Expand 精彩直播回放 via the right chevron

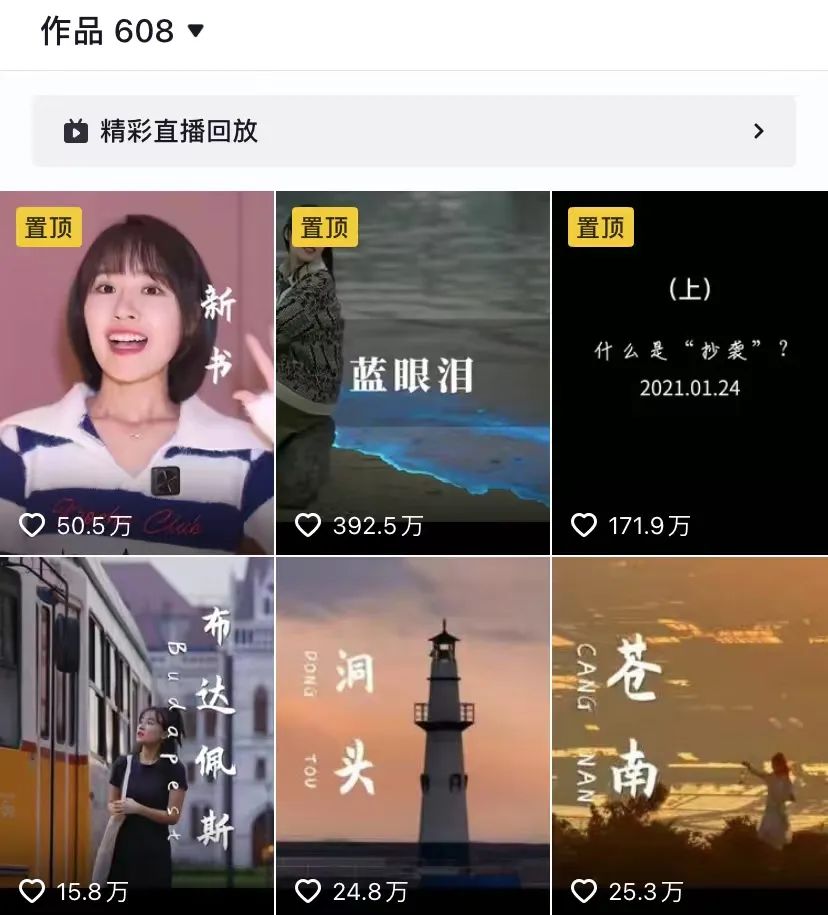[760, 130]
